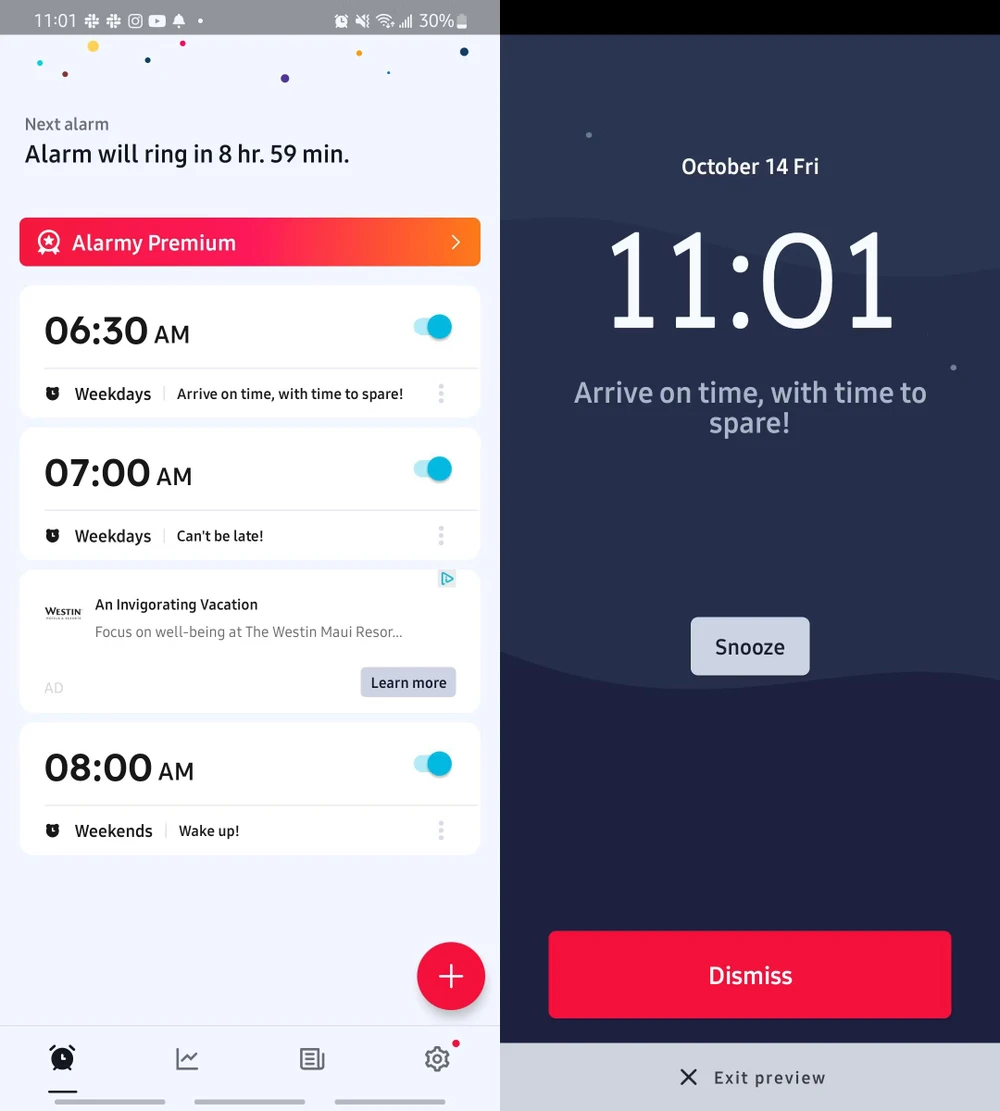
Task: Tap Learn more on the Westin ad
Action: (x=408, y=682)
